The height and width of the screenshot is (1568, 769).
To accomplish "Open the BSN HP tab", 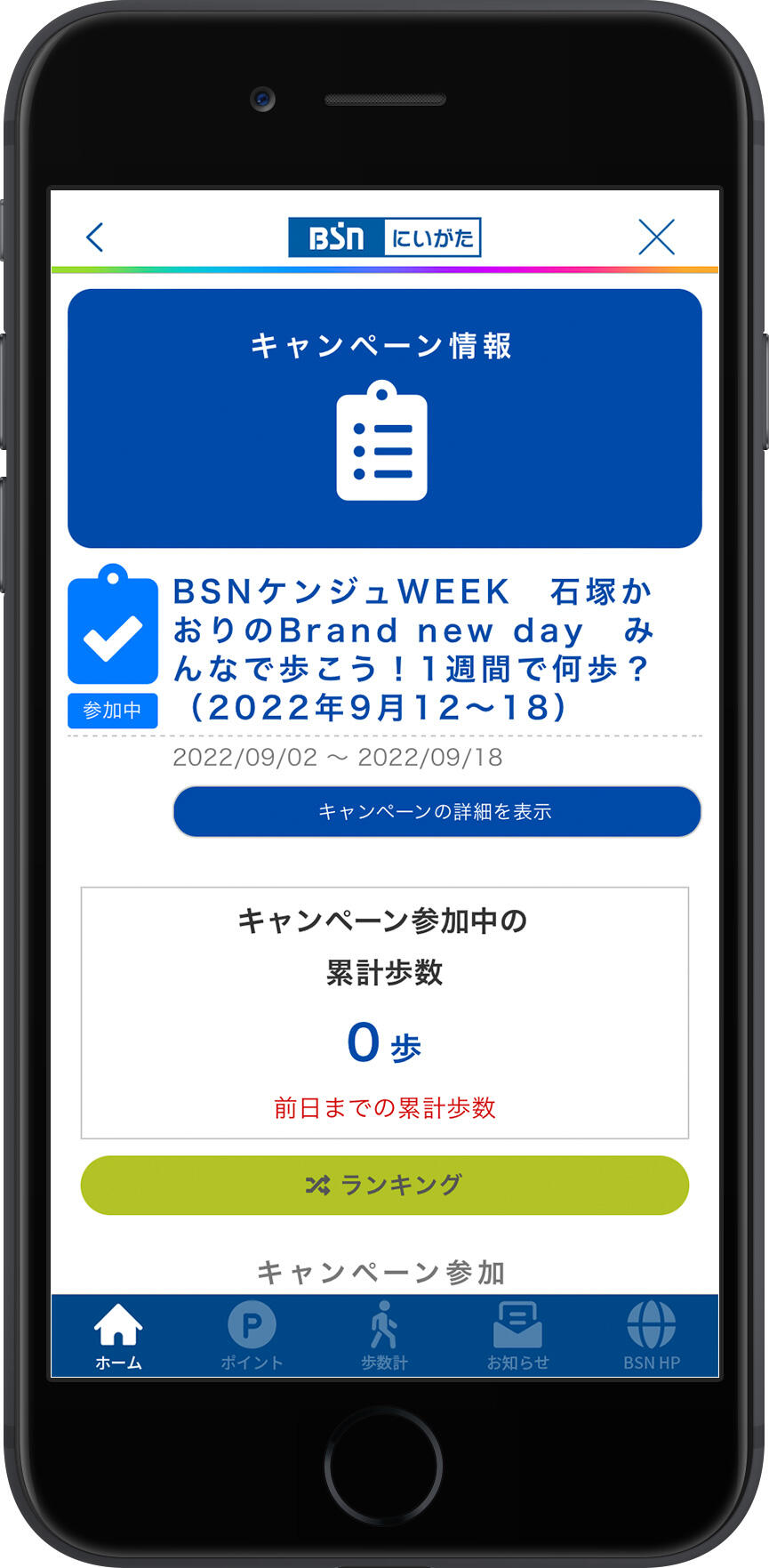I will (651, 1336).
